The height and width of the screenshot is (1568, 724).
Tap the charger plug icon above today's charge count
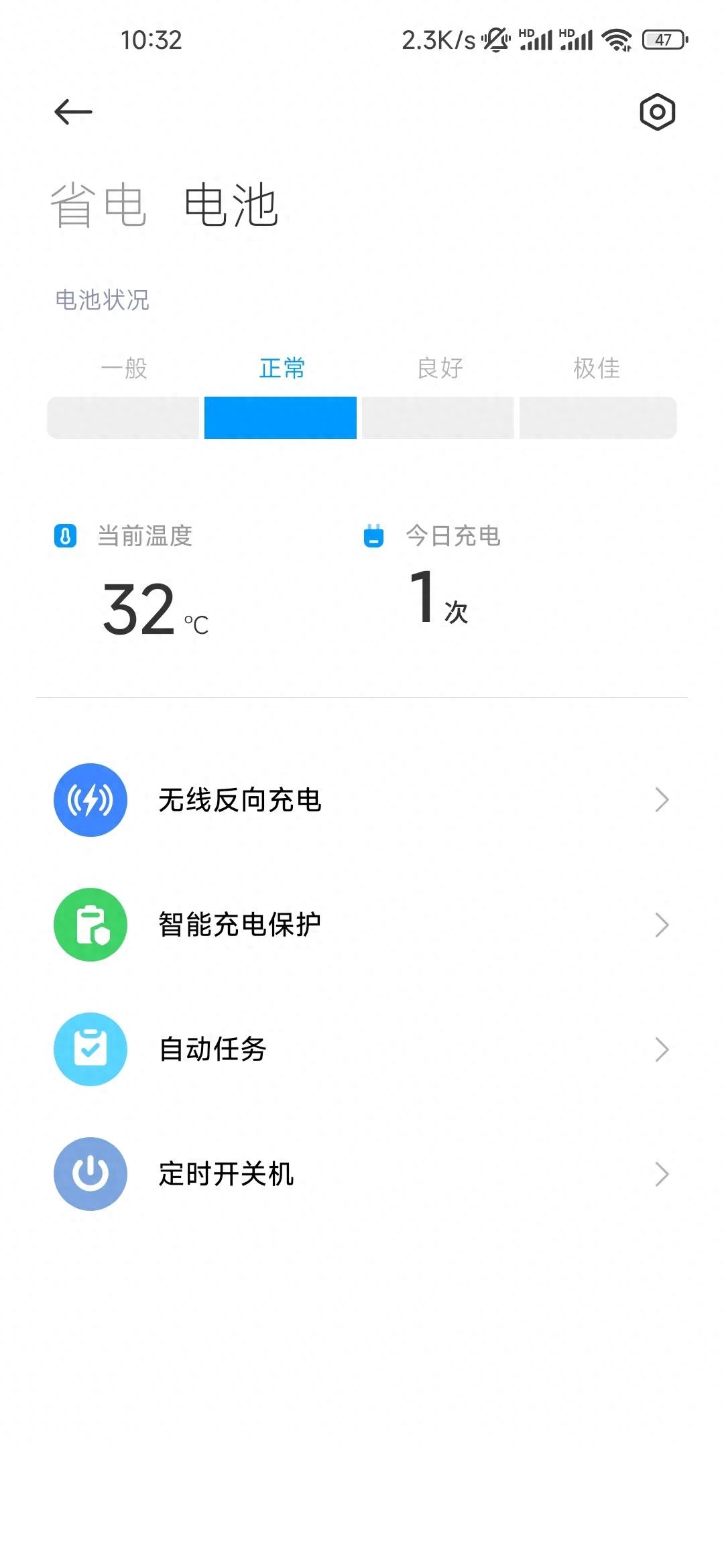coord(373,535)
